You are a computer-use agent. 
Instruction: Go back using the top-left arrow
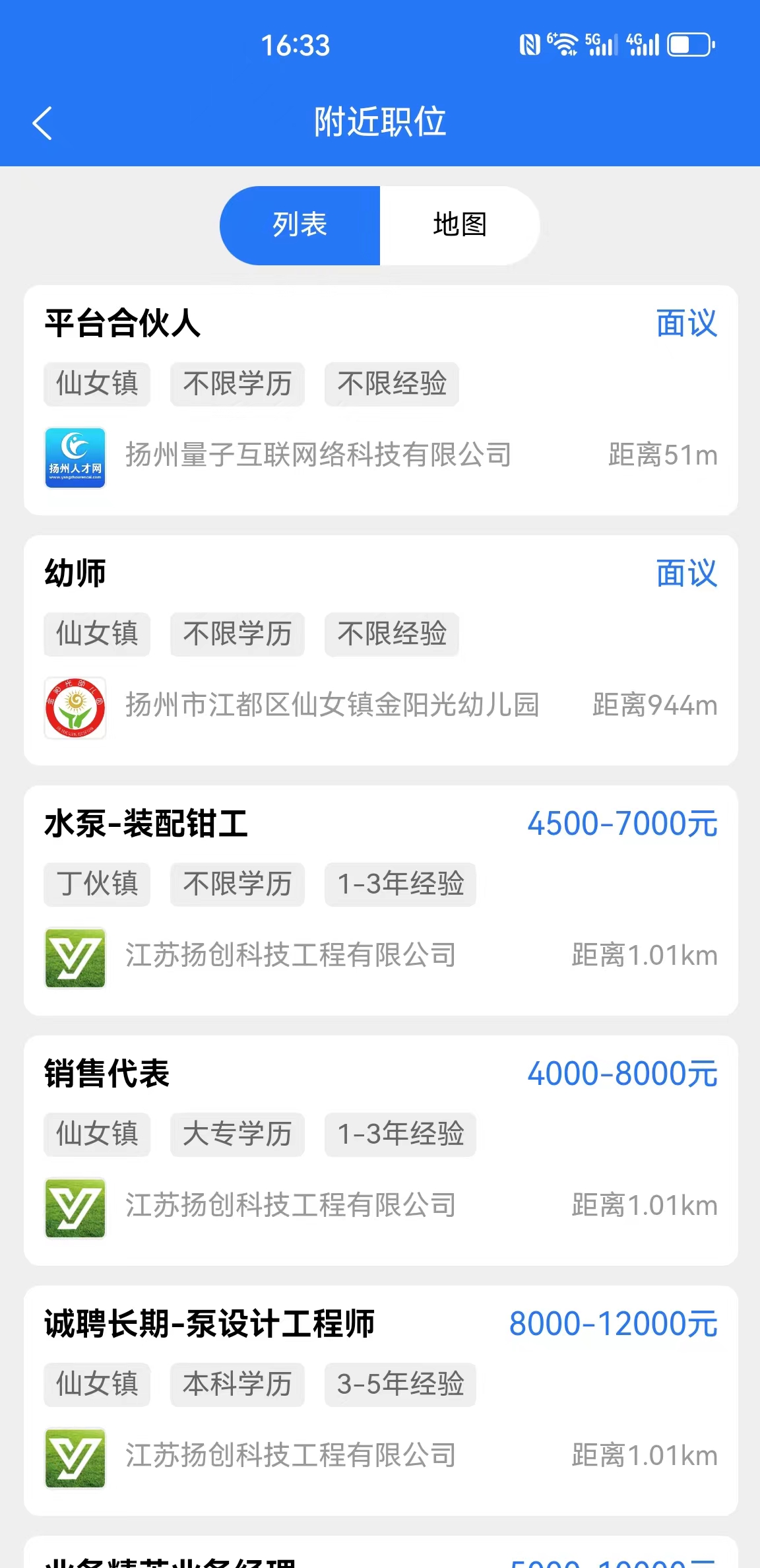click(42, 123)
